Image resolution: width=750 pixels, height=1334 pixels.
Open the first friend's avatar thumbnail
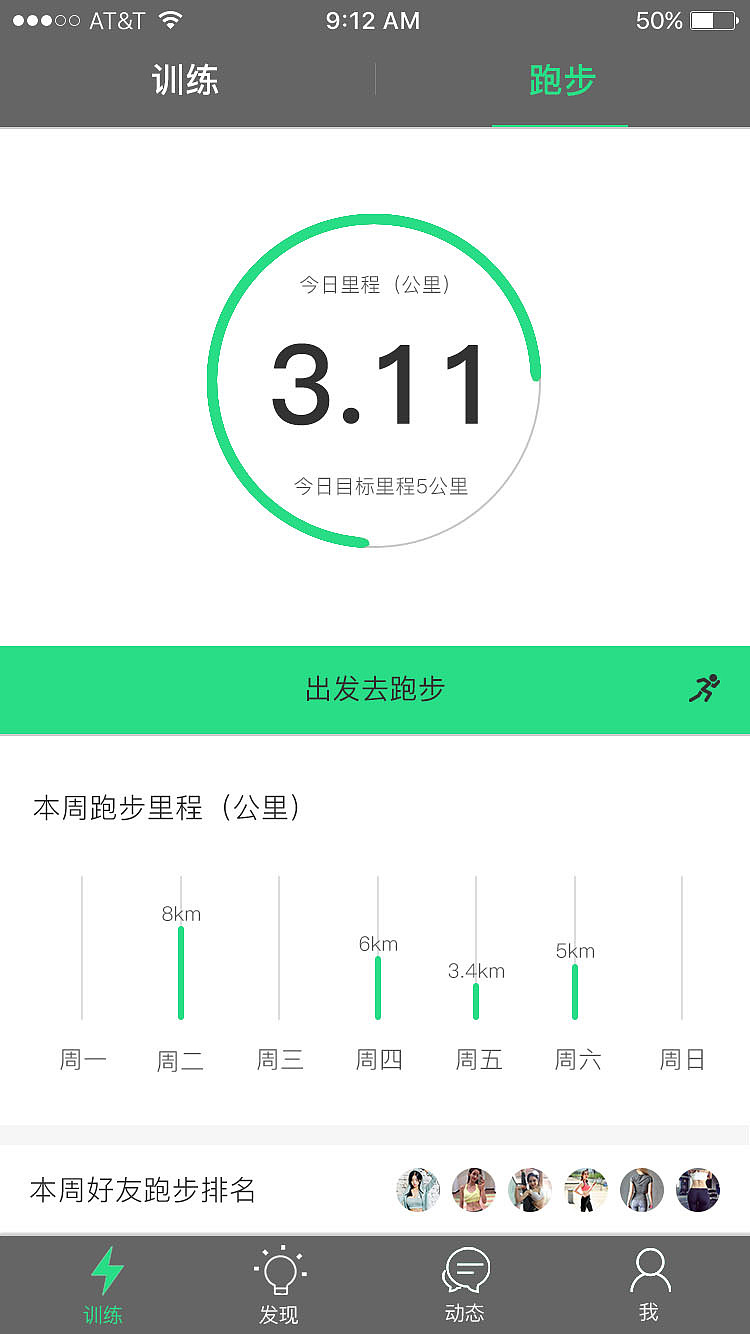coord(418,1190)
